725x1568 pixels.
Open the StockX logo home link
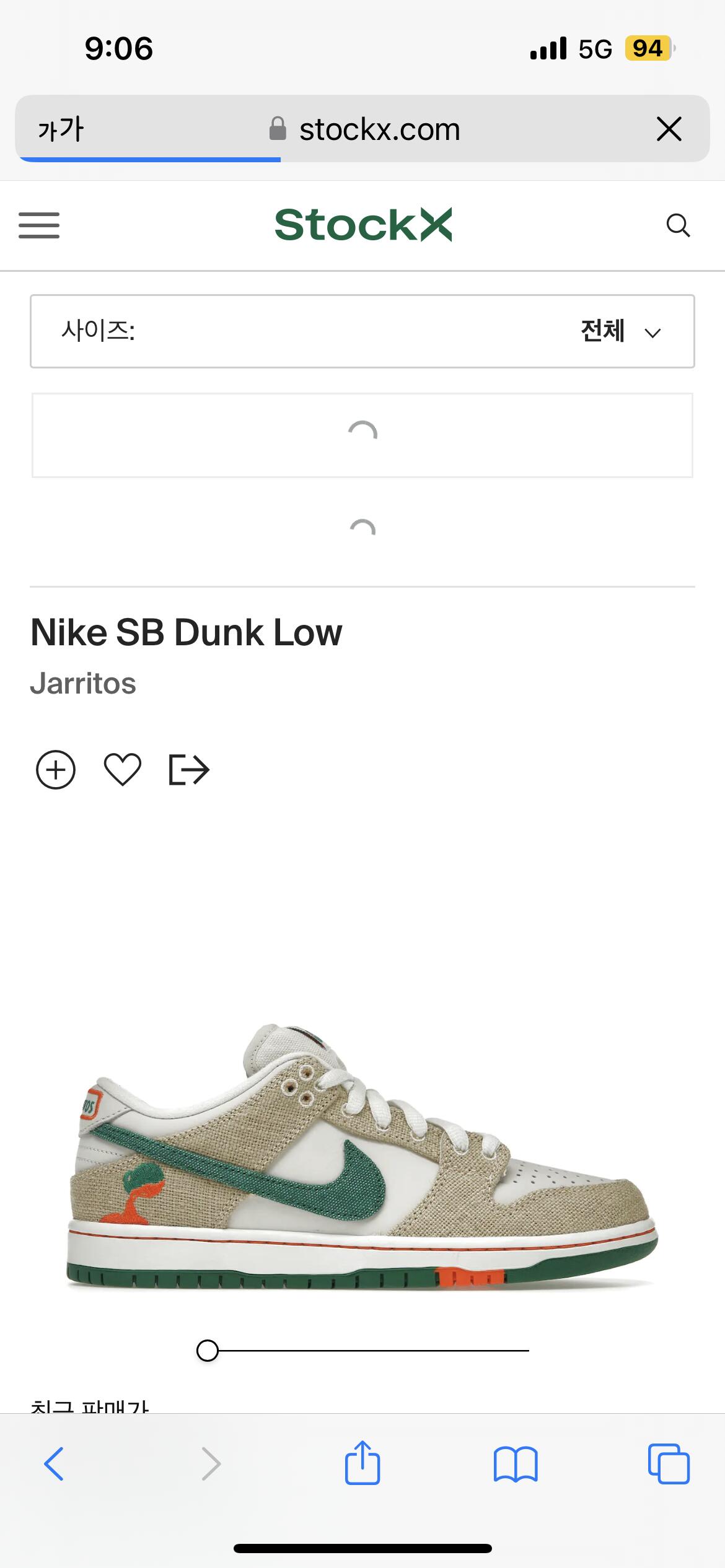coord(363,225)
